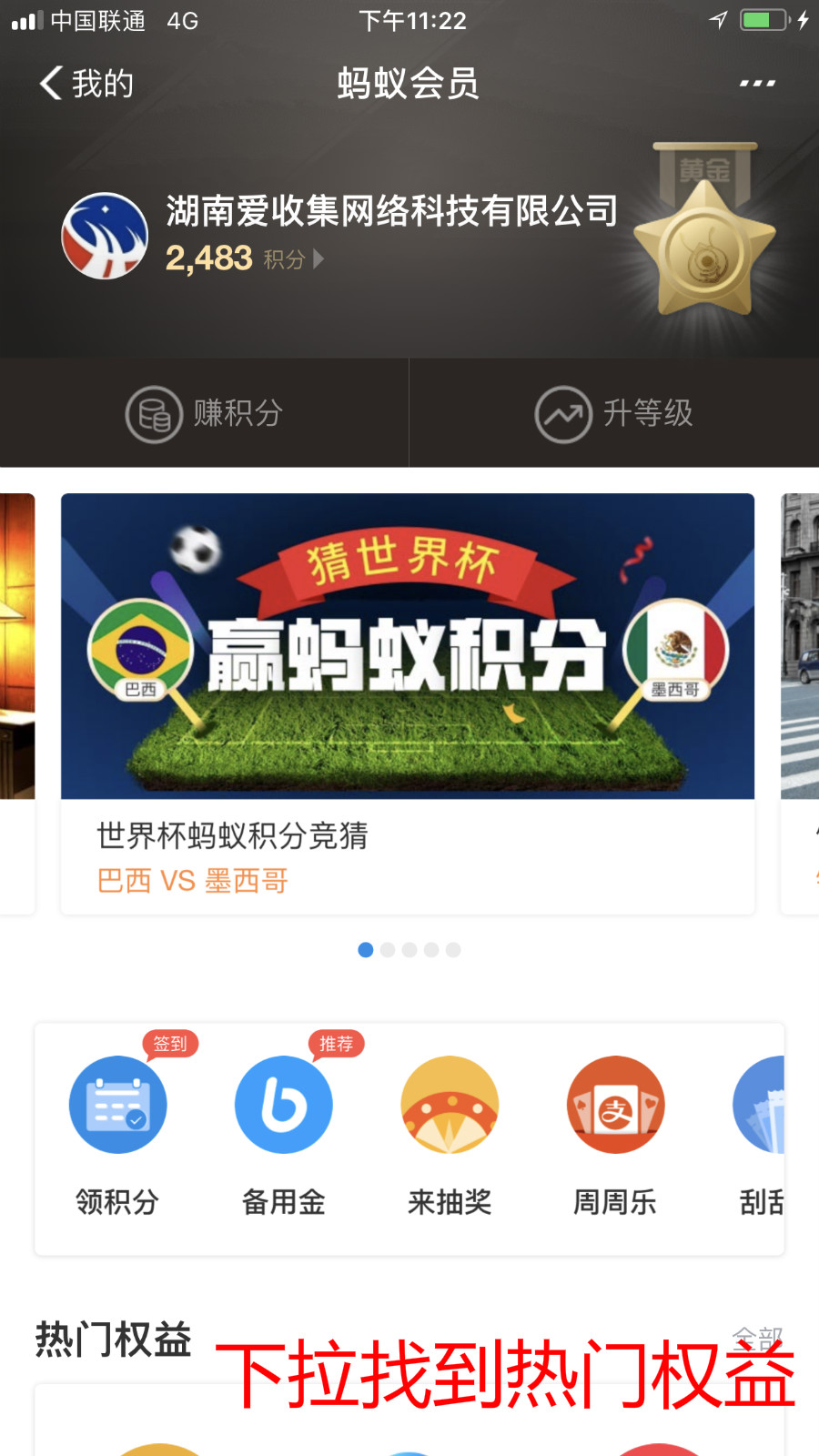The width and height of the screenshot is (819, 1456).
Task: Open the company profile avatar
Action: (x=105, y=236)
